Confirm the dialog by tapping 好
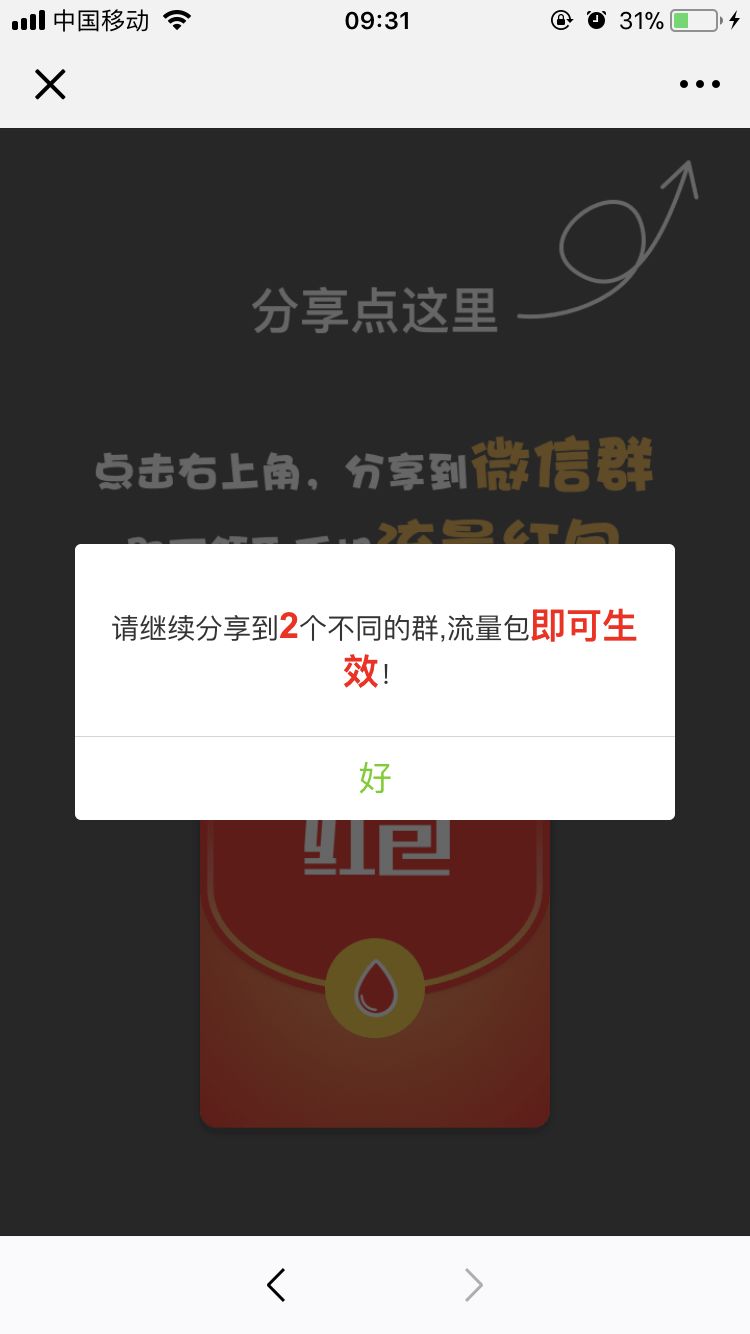750x1334 pixels. click(375, 778)
